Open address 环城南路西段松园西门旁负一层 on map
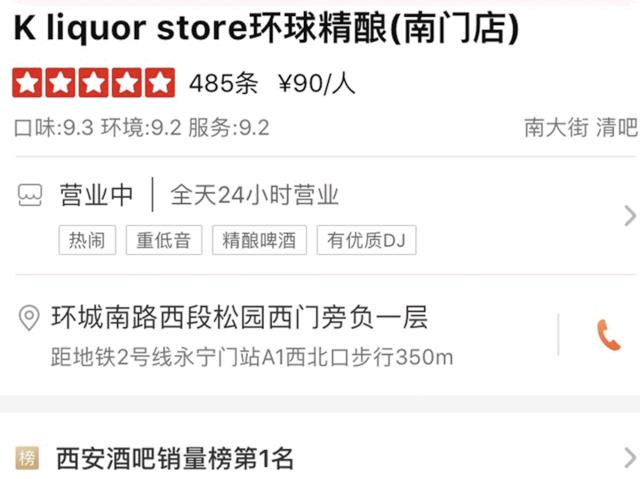Image resolution: width=640 pixels, height=479 pixels. [x=240, y=319]
